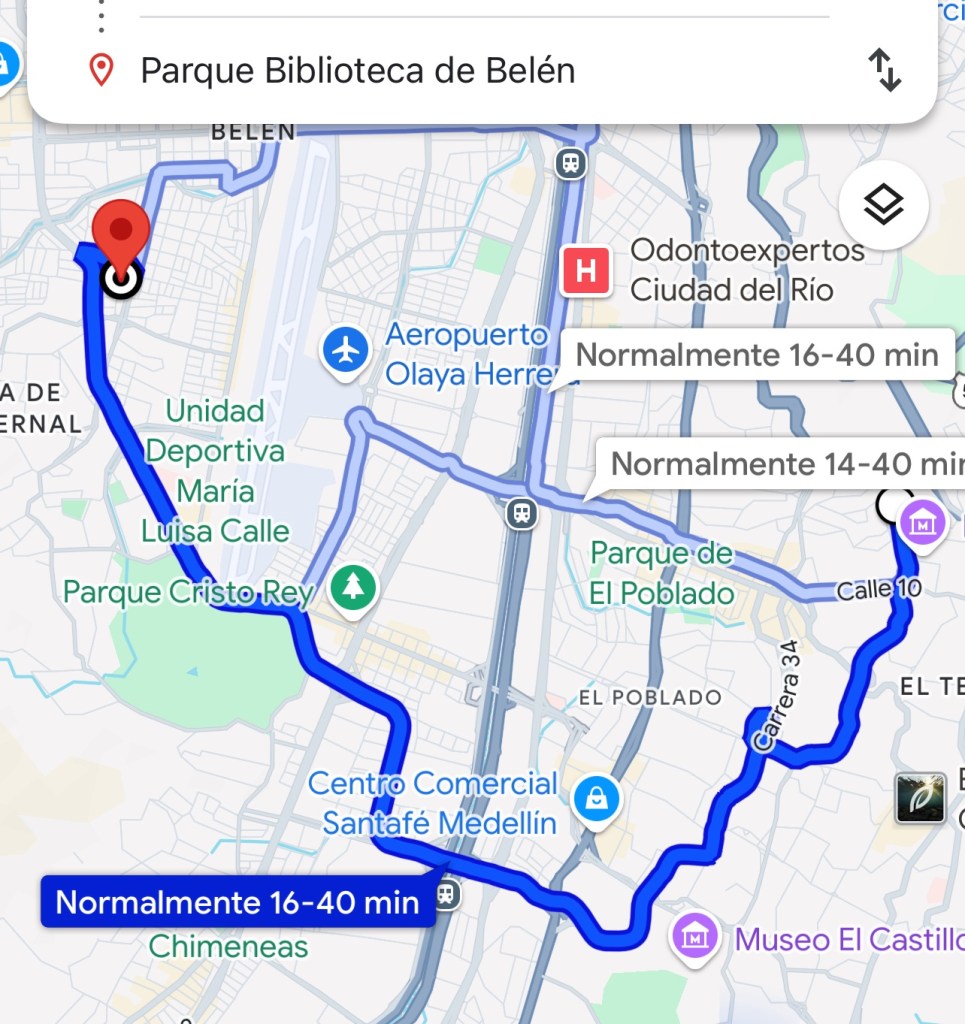Screen dimensions: 965x1024
Task: Open Aeropuerto Olaya Herrera map marker
Action: point(346,351)
